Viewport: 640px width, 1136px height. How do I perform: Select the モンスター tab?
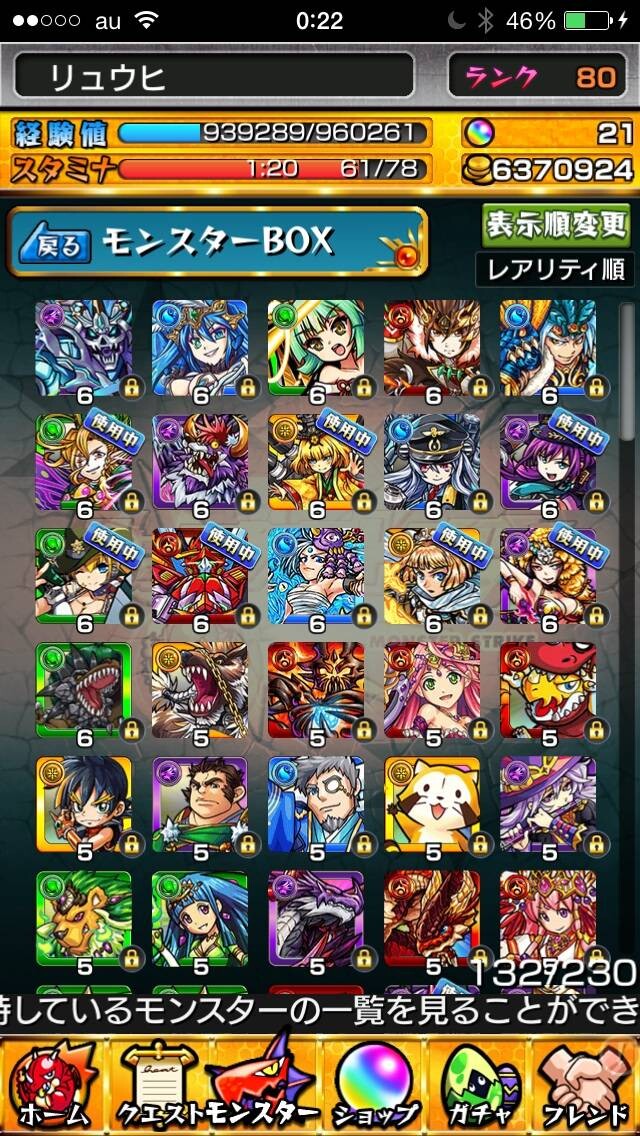tap(264, 1083)
